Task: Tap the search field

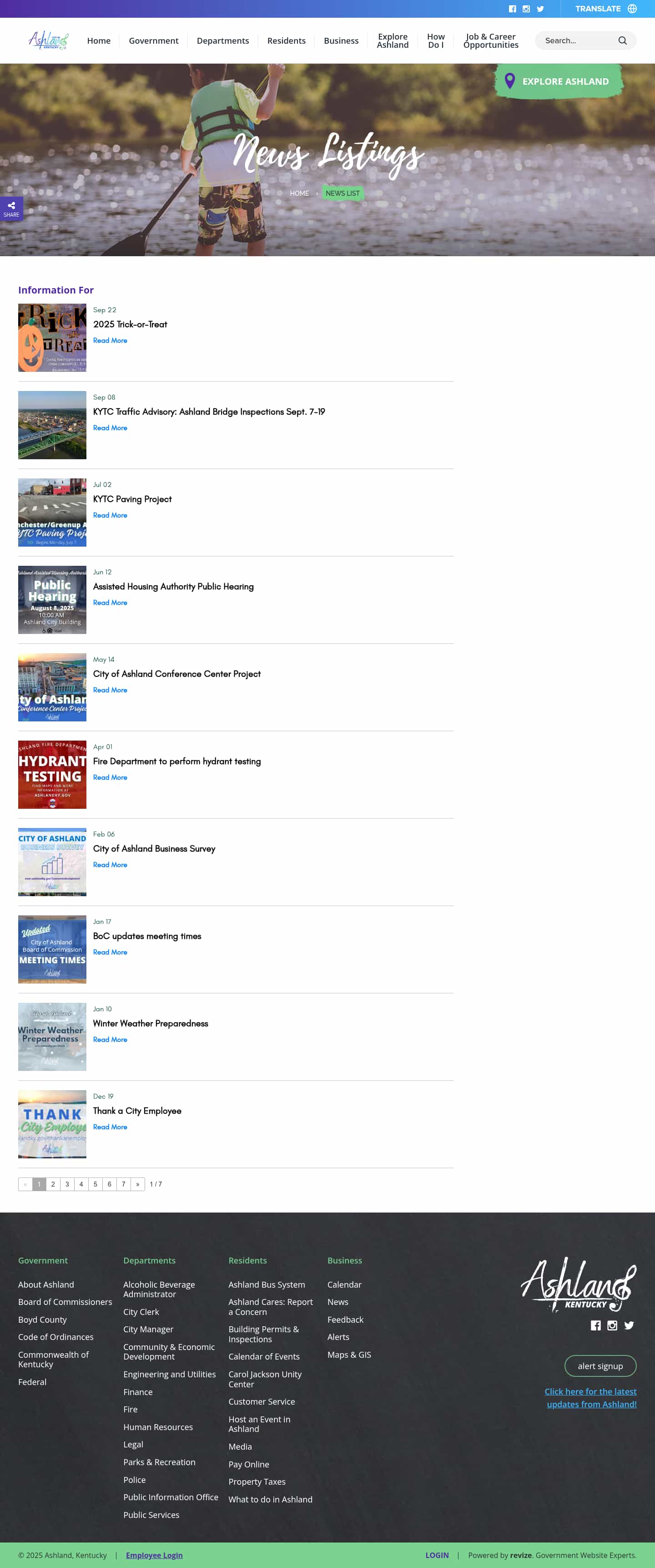Action: click(x=578, y=41)
